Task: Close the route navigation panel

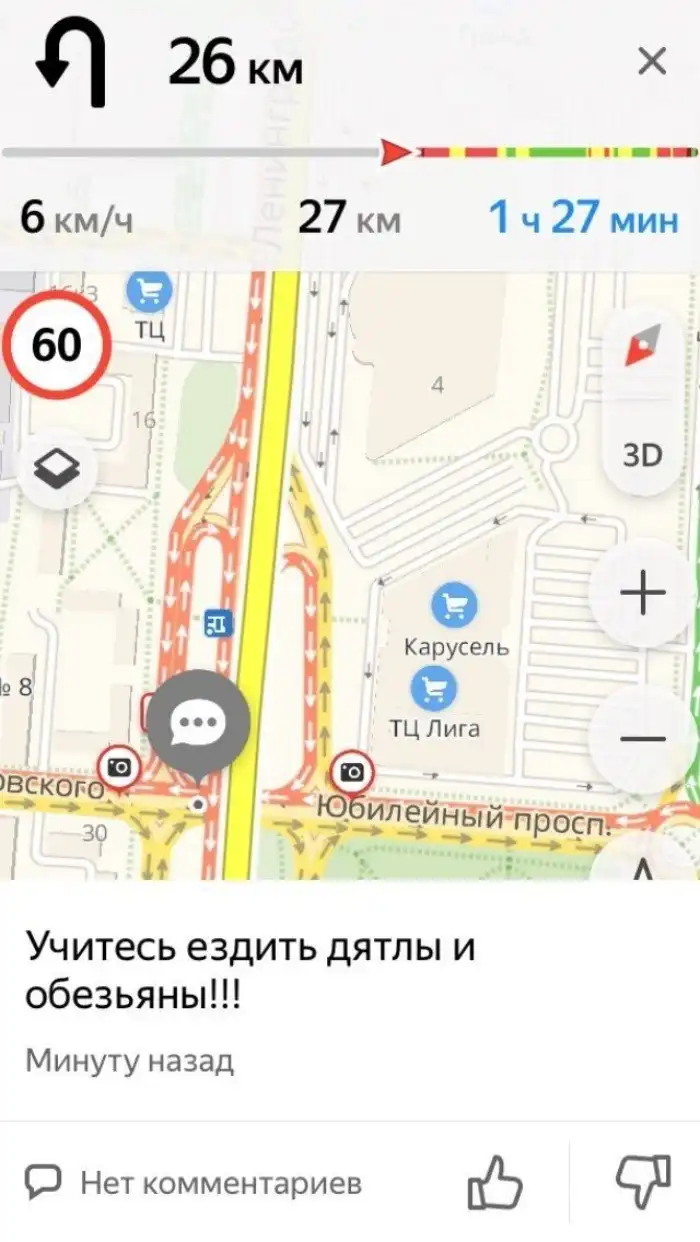Action: pos(651,62)
